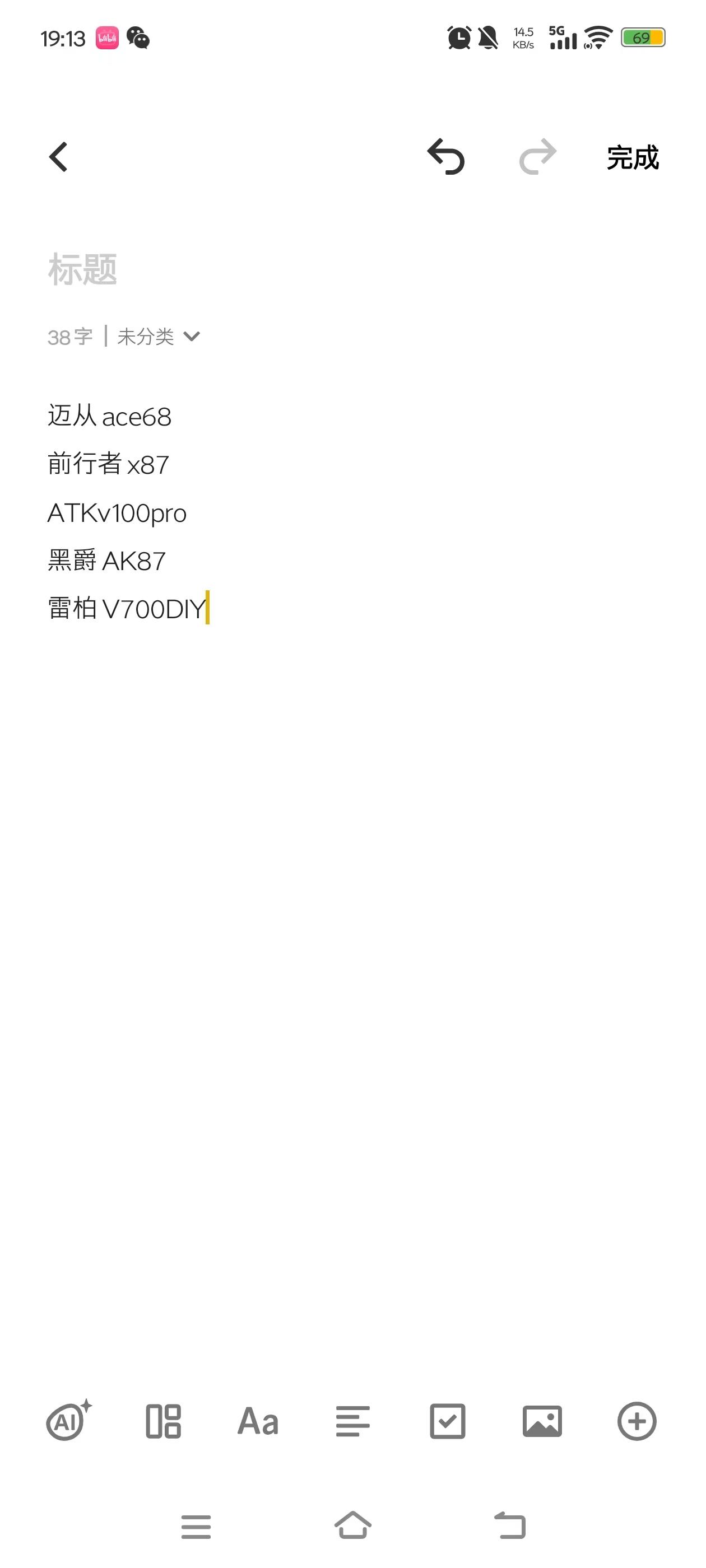Tap the 标题 title field
The image size is (706, 1568).
click(83, 270)
